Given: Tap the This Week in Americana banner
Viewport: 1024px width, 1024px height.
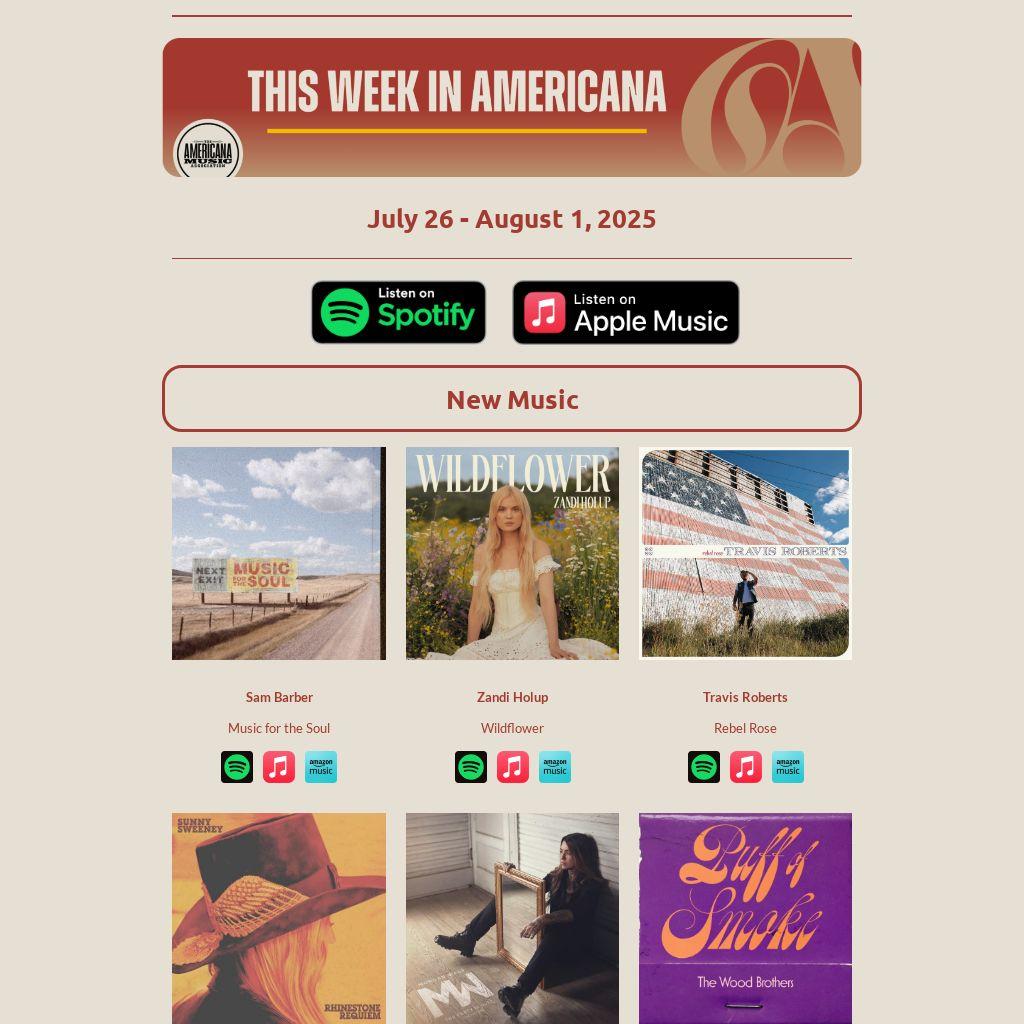Looking at the screenshot, I should point(512,107).
